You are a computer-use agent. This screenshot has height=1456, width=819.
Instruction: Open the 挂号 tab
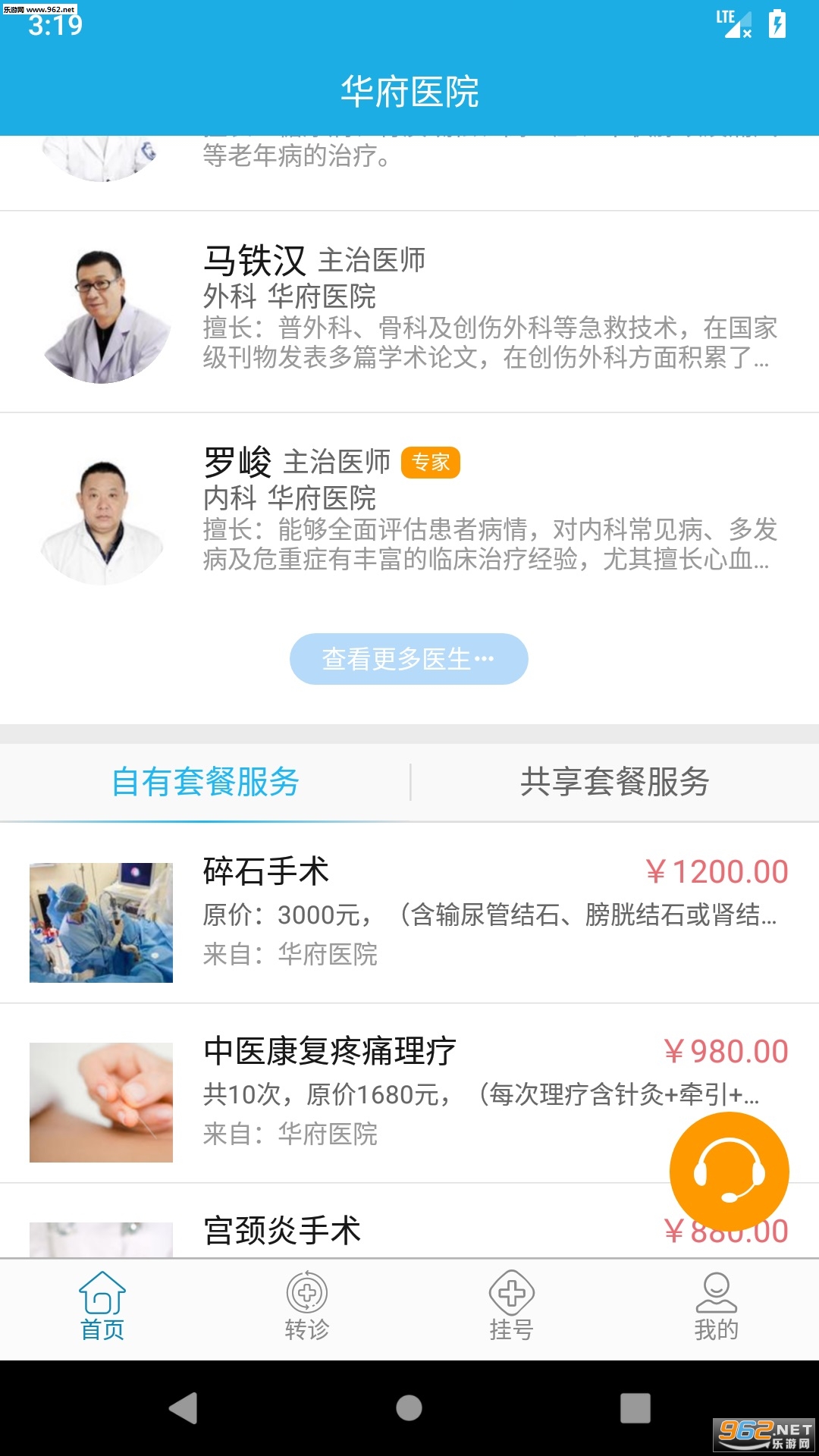click(512, 1307)
